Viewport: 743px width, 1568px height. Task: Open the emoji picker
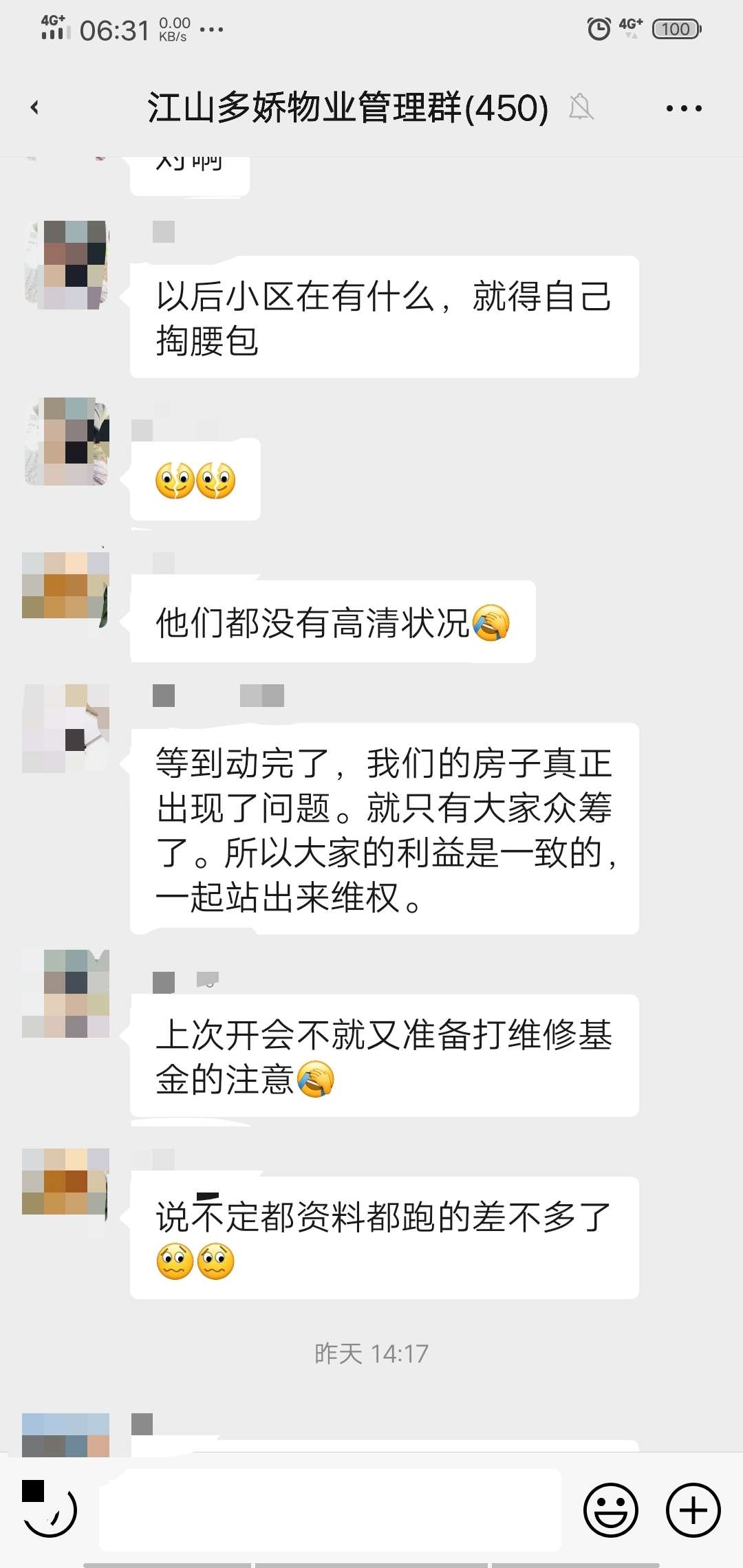611,1510
